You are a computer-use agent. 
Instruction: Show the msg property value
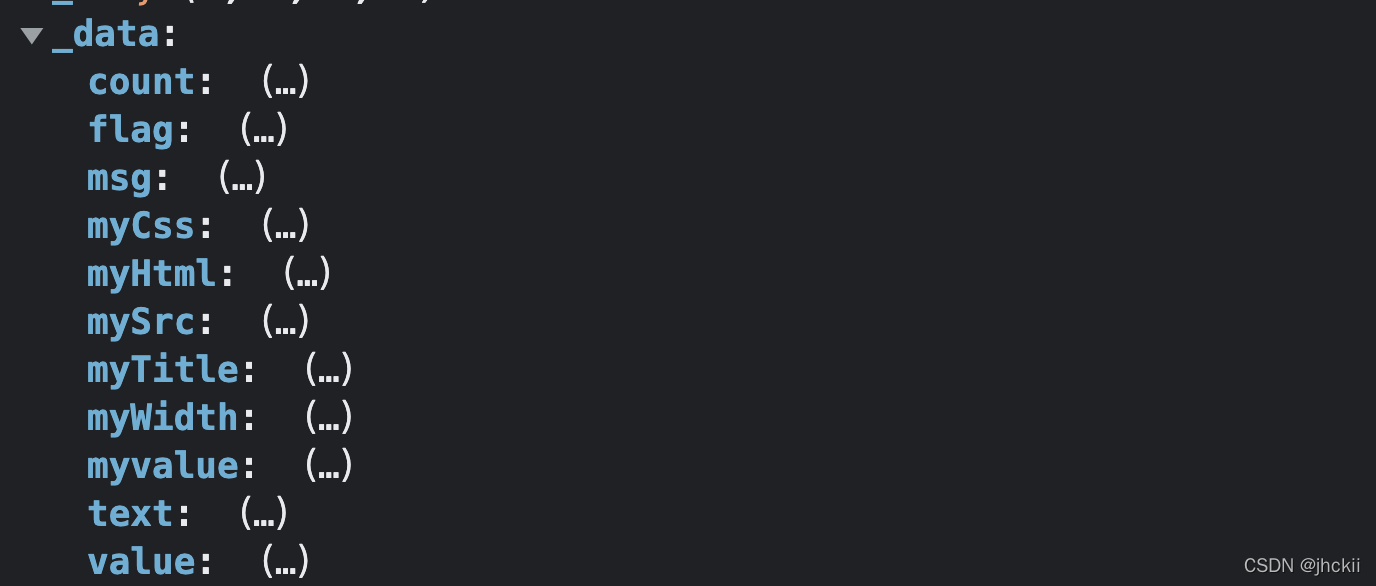pyautogui.click(x=242, y=178)
